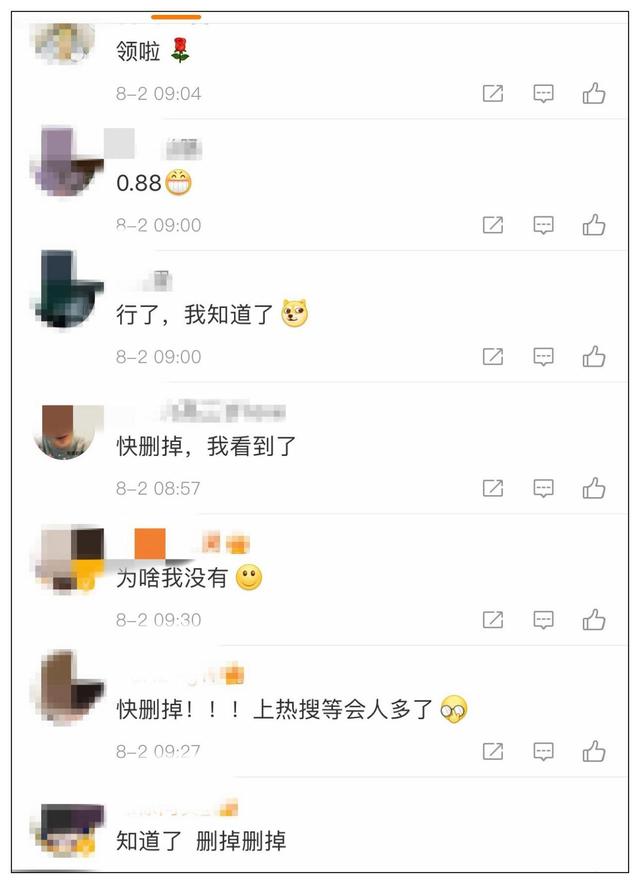Repost the comment mentioning 上热搜
The height and width of the screenshot is (884, 640).
[493, 751]
